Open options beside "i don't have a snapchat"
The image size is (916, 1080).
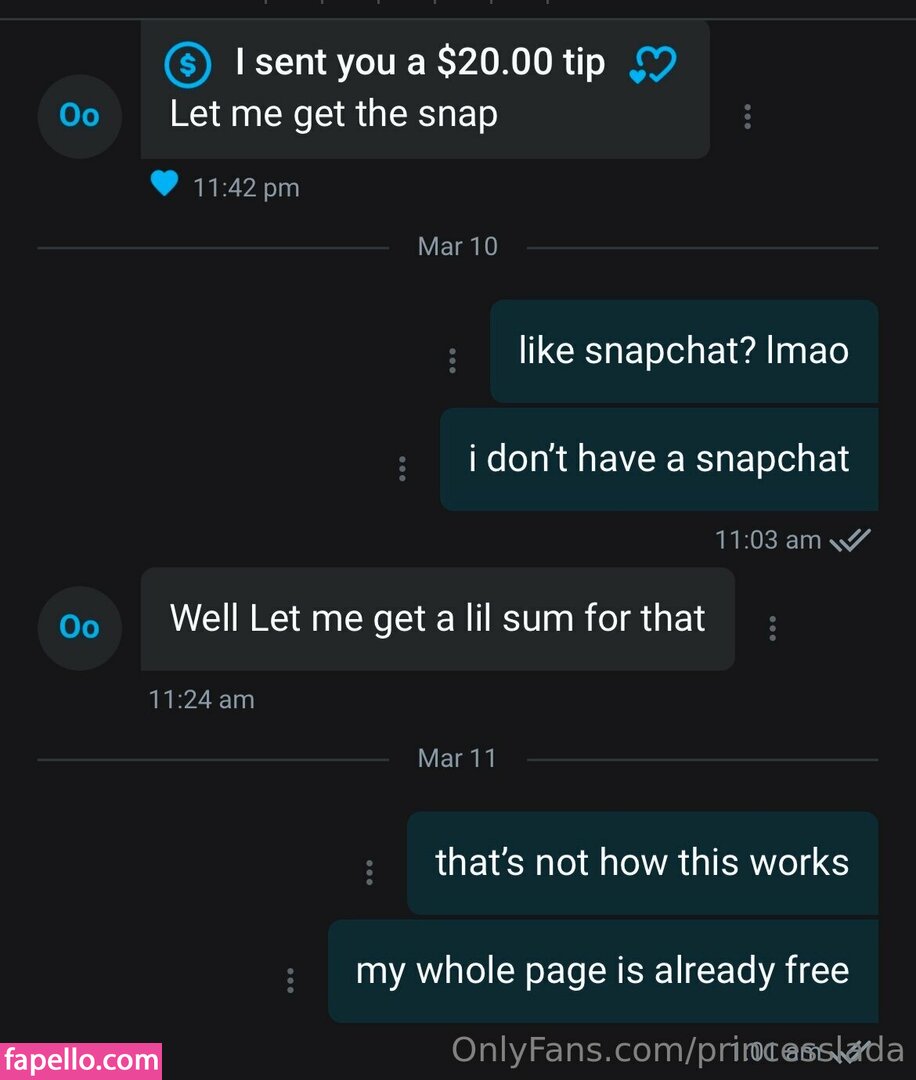click(402, 468)
